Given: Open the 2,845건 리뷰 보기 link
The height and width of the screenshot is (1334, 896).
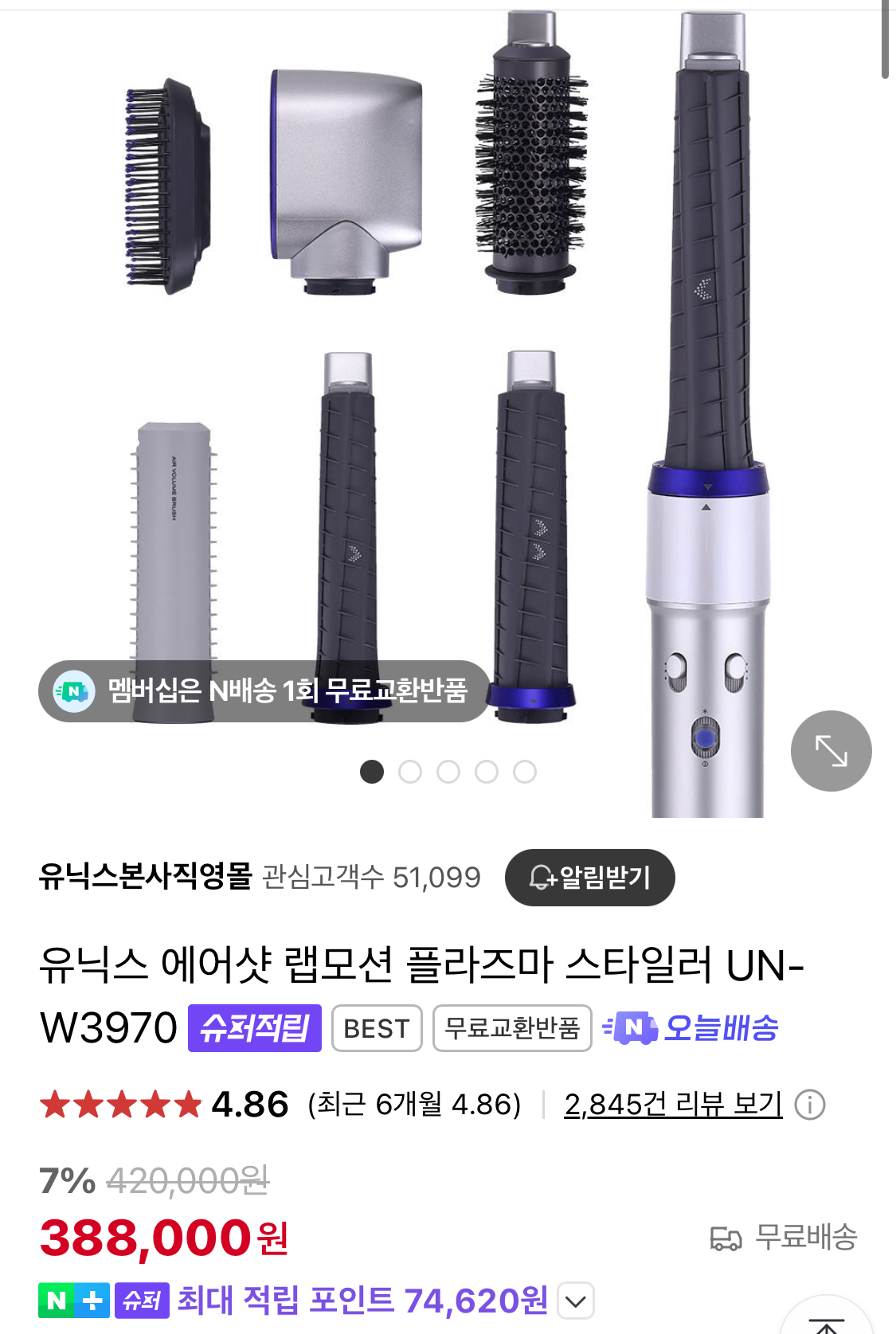Looking at the screenshot, I should 673,1105.
